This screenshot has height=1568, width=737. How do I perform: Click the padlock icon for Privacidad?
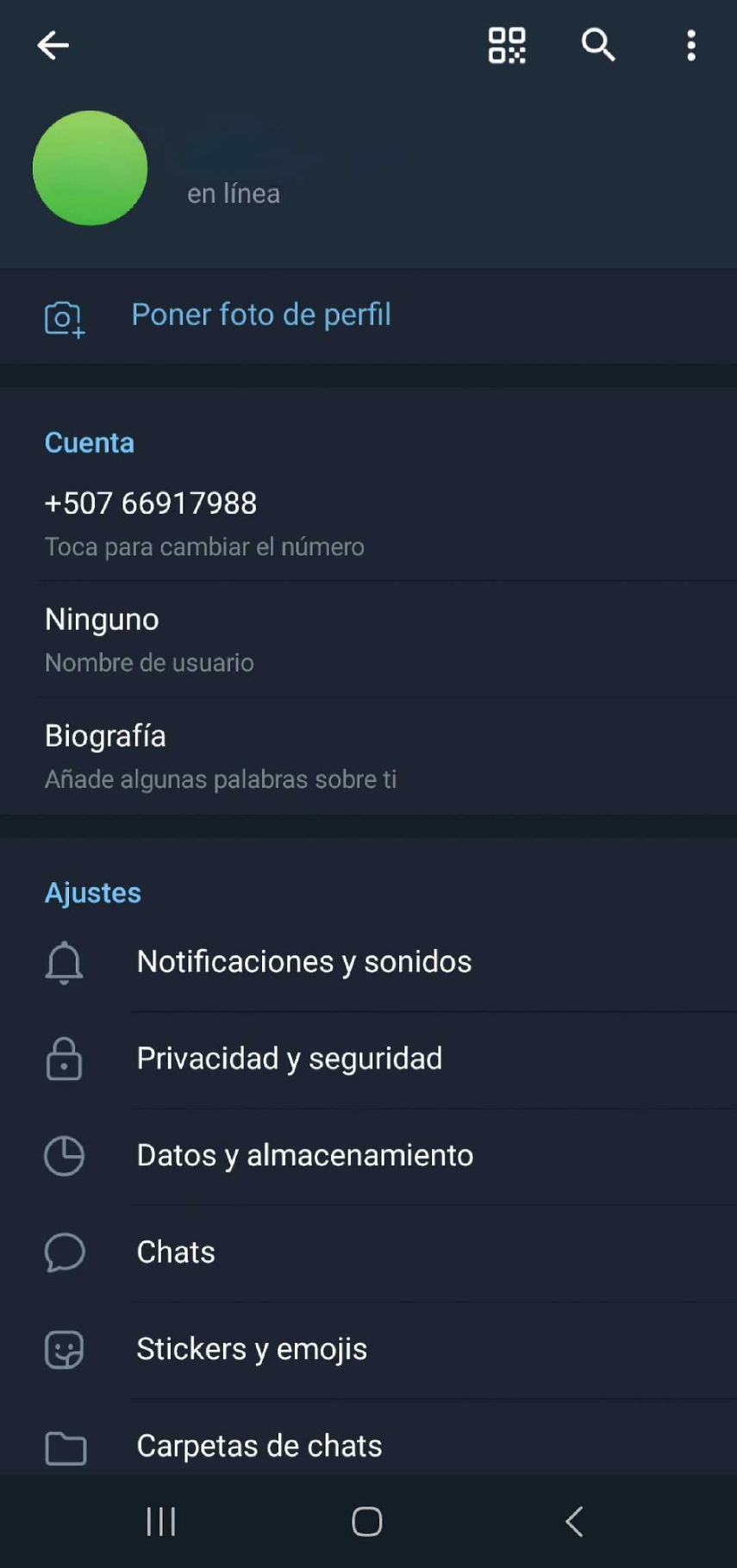pyautogui.click(x=64, y=1059)
